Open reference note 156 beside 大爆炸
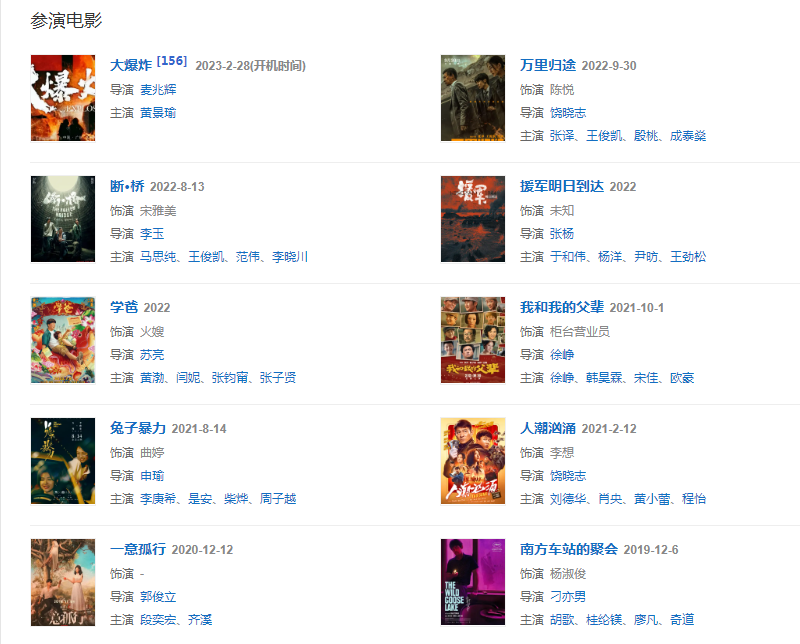The image size is (800, 644). point(171,61)
